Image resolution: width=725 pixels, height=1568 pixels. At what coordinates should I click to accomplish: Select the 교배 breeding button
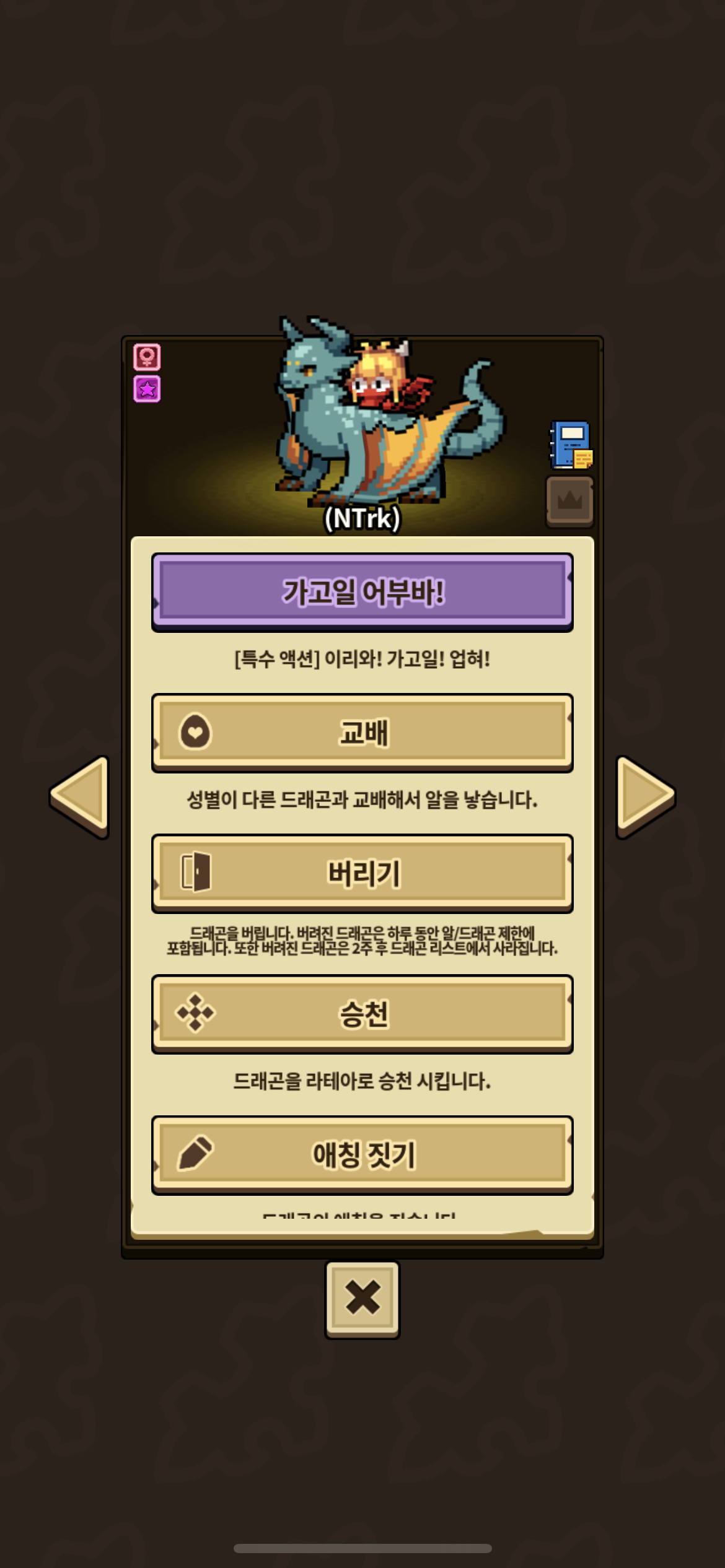362,733
